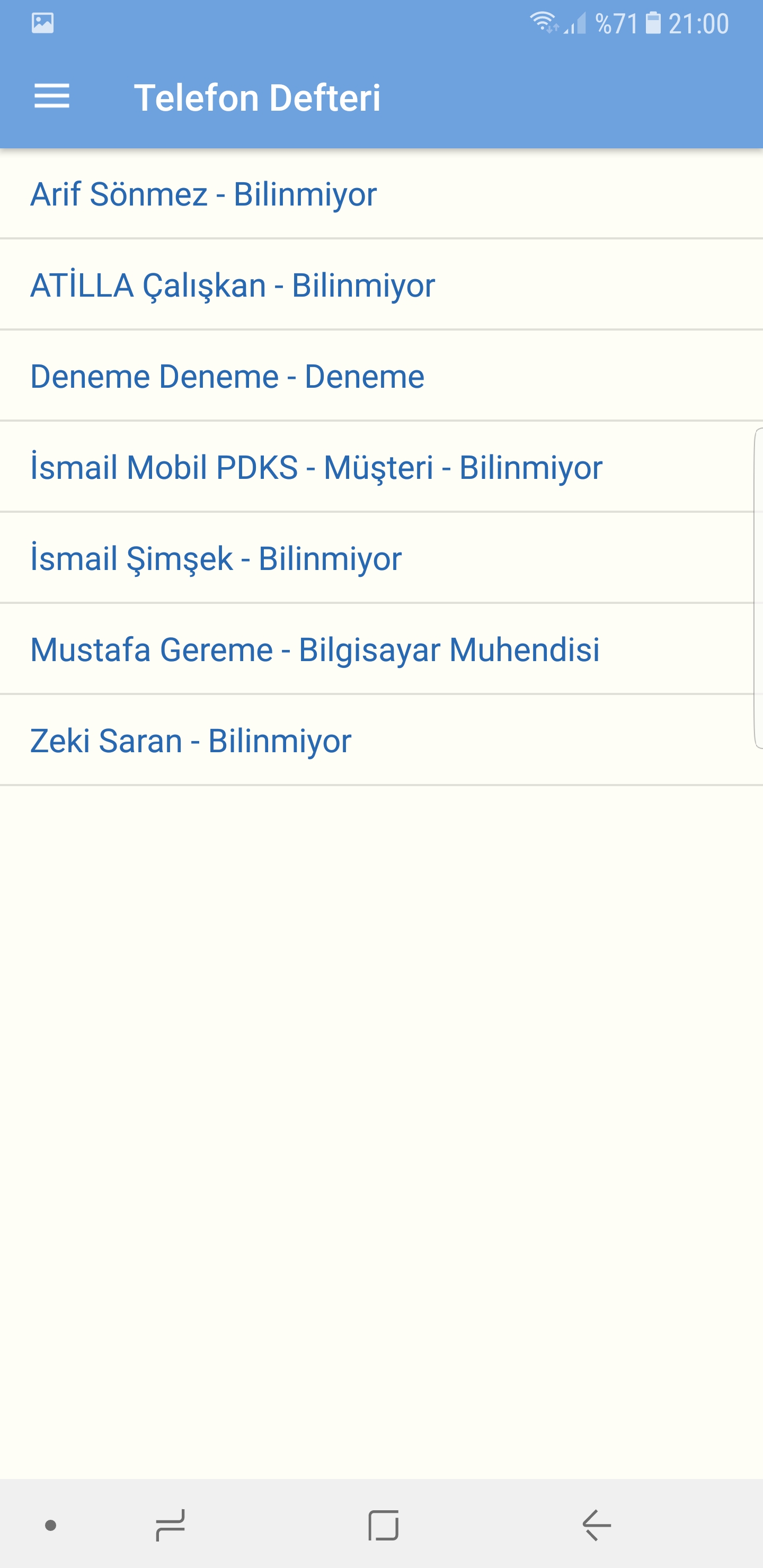The width and height of the screenshot is (763, 1568).
Task: Open the hamburger drawer menu
Action: point(52,97)
